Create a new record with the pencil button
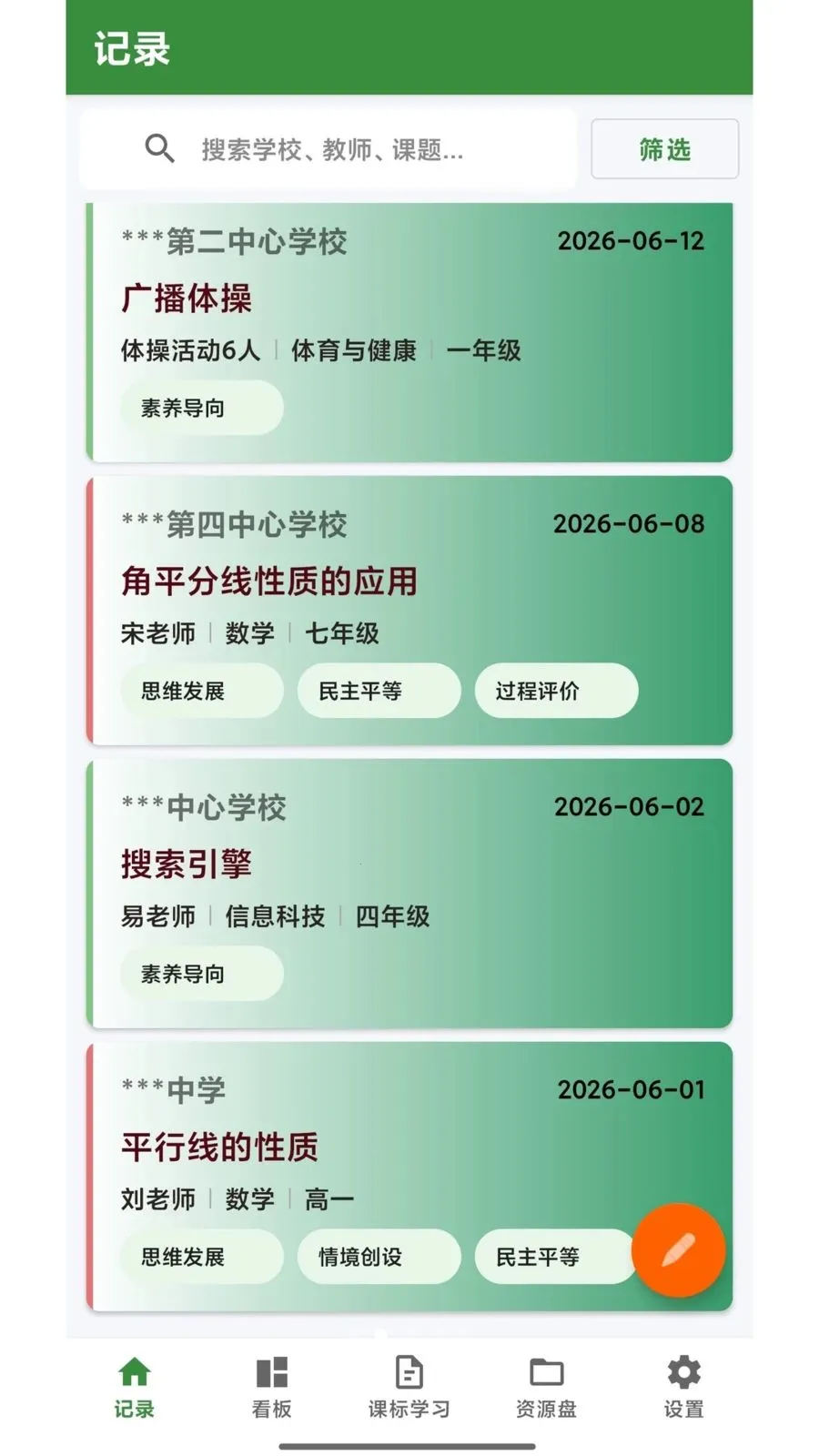Screen dimensions: 819x1456 tap(678, 1249)
